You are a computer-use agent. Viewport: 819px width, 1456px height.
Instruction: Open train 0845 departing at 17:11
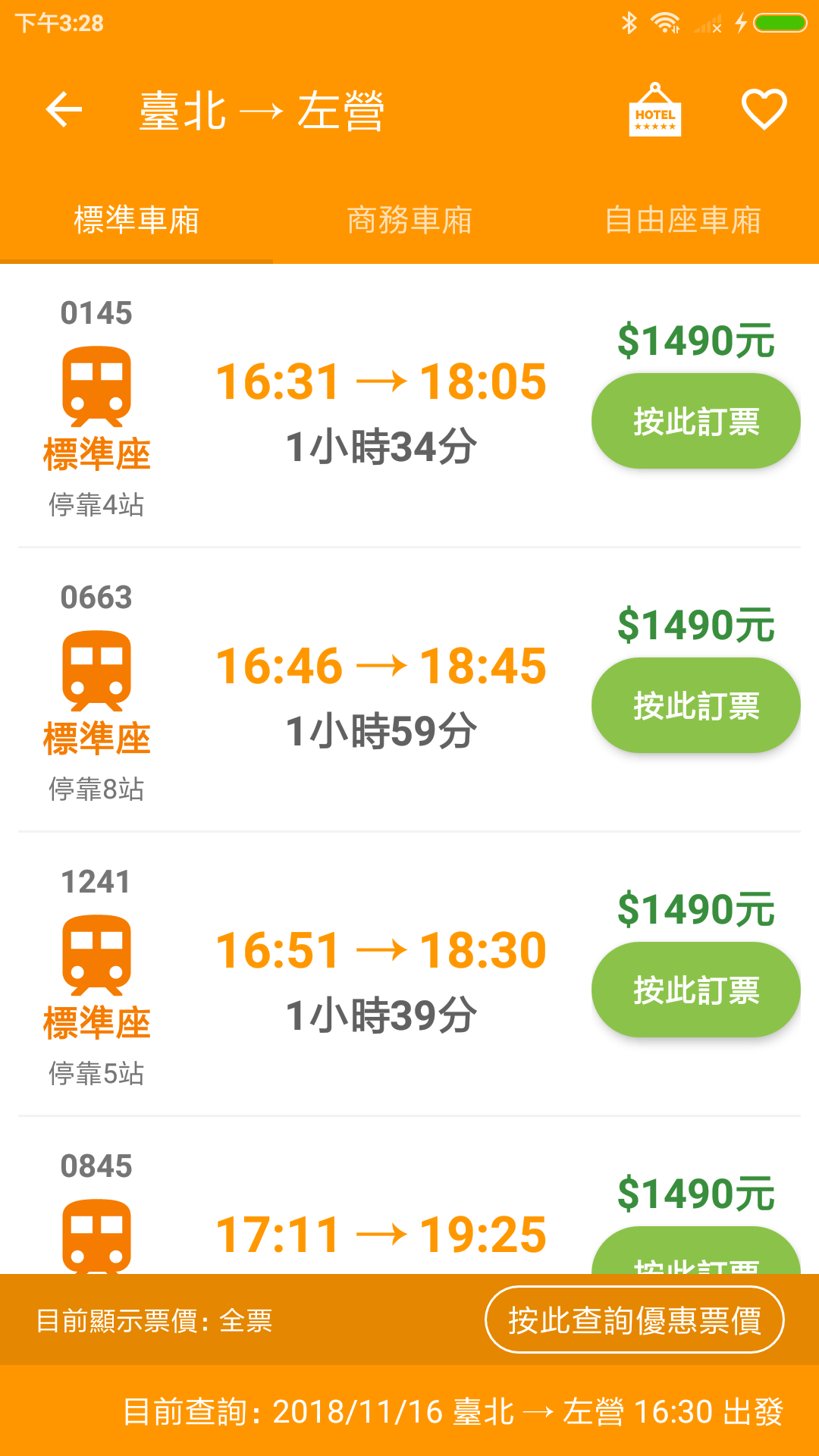pyautogui.click(x=381, y=1233)
